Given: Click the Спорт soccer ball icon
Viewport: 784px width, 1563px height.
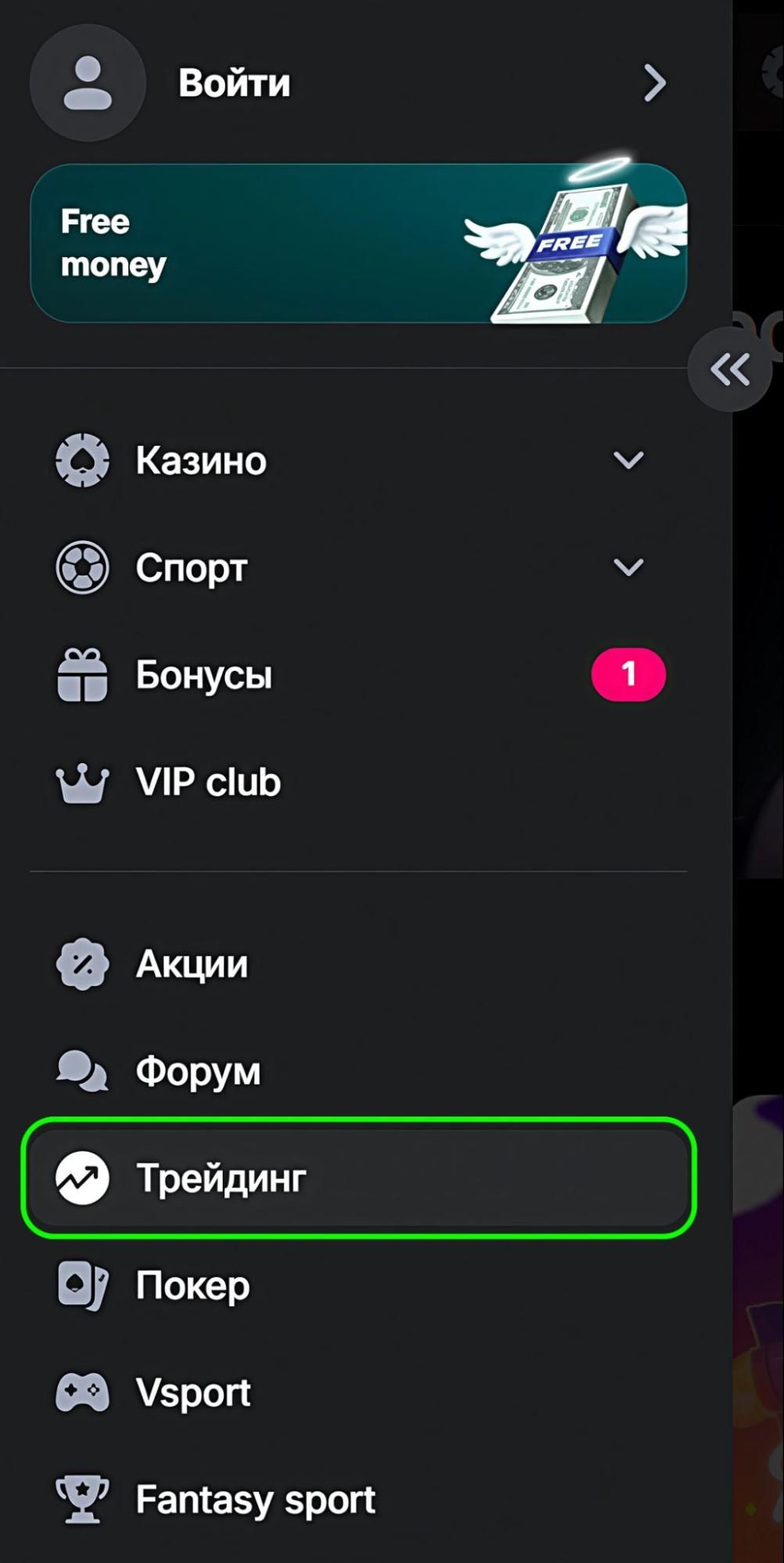Looking at the screenshot, I should (x=81, y=568).
